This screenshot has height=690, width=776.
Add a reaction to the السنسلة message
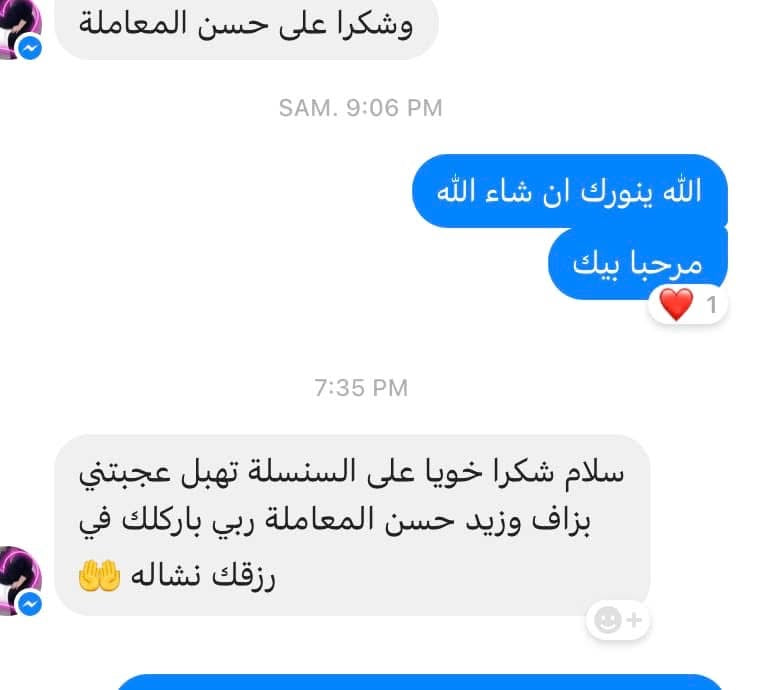click(618, 621)
